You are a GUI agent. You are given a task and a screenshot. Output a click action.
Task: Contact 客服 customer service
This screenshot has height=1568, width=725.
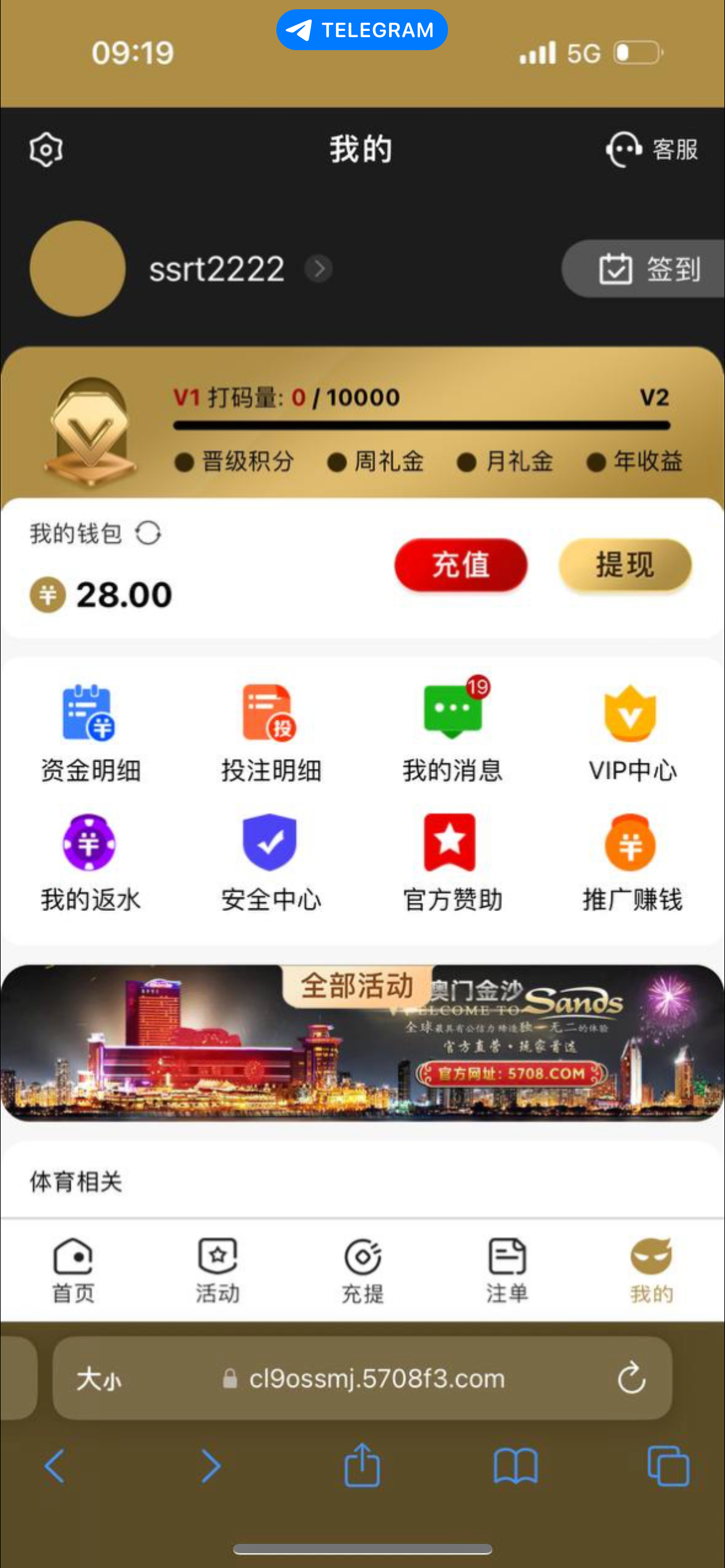coord(652,149)
